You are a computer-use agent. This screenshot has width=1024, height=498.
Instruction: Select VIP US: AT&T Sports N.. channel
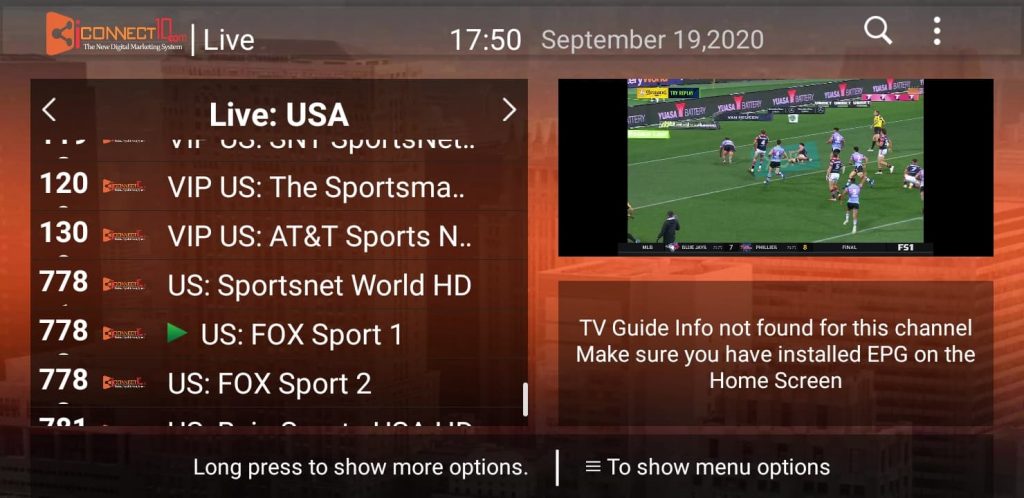[x=318, y=236]
